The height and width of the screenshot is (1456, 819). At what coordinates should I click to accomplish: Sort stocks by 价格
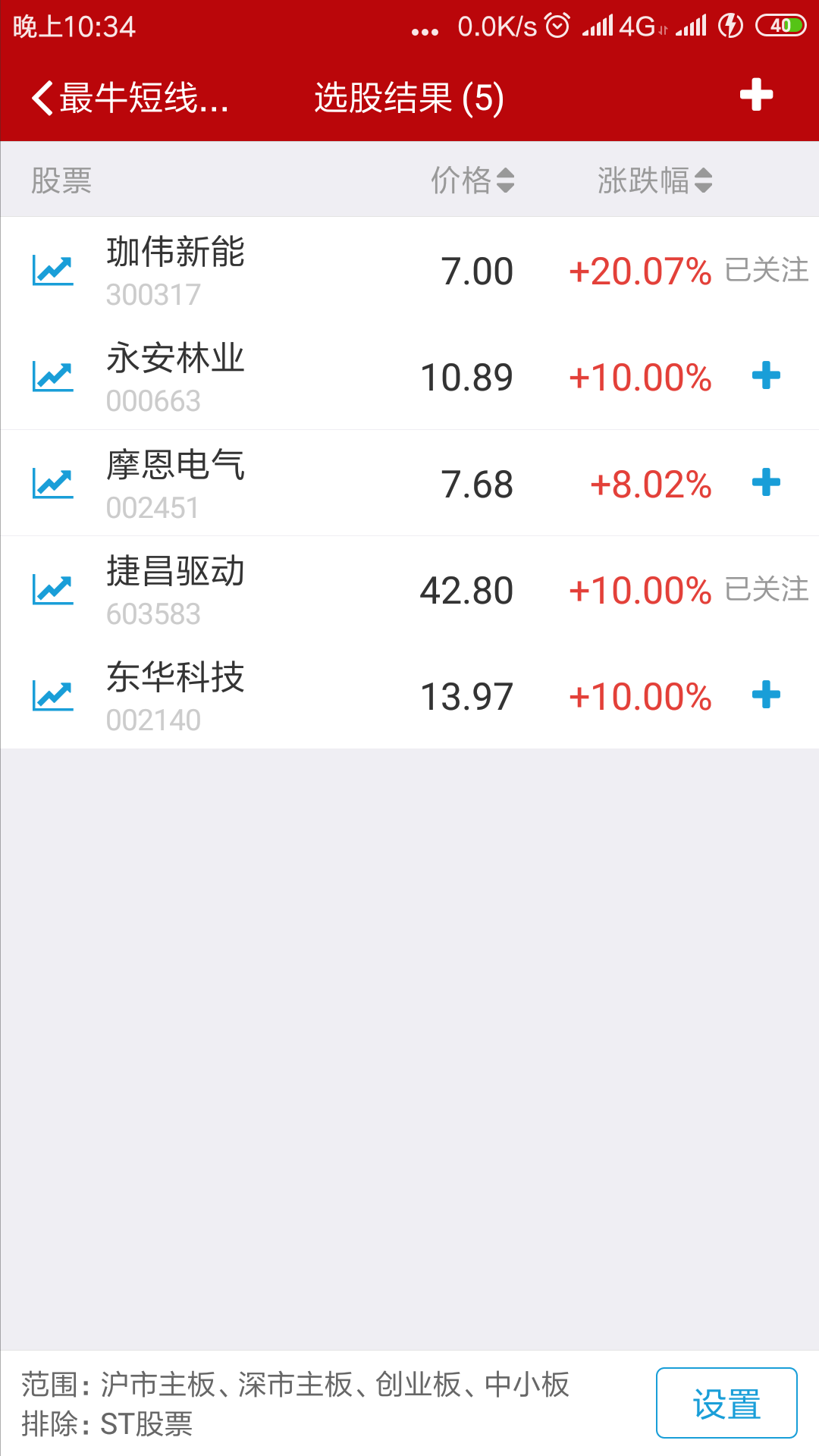click(x=472, y=180)
